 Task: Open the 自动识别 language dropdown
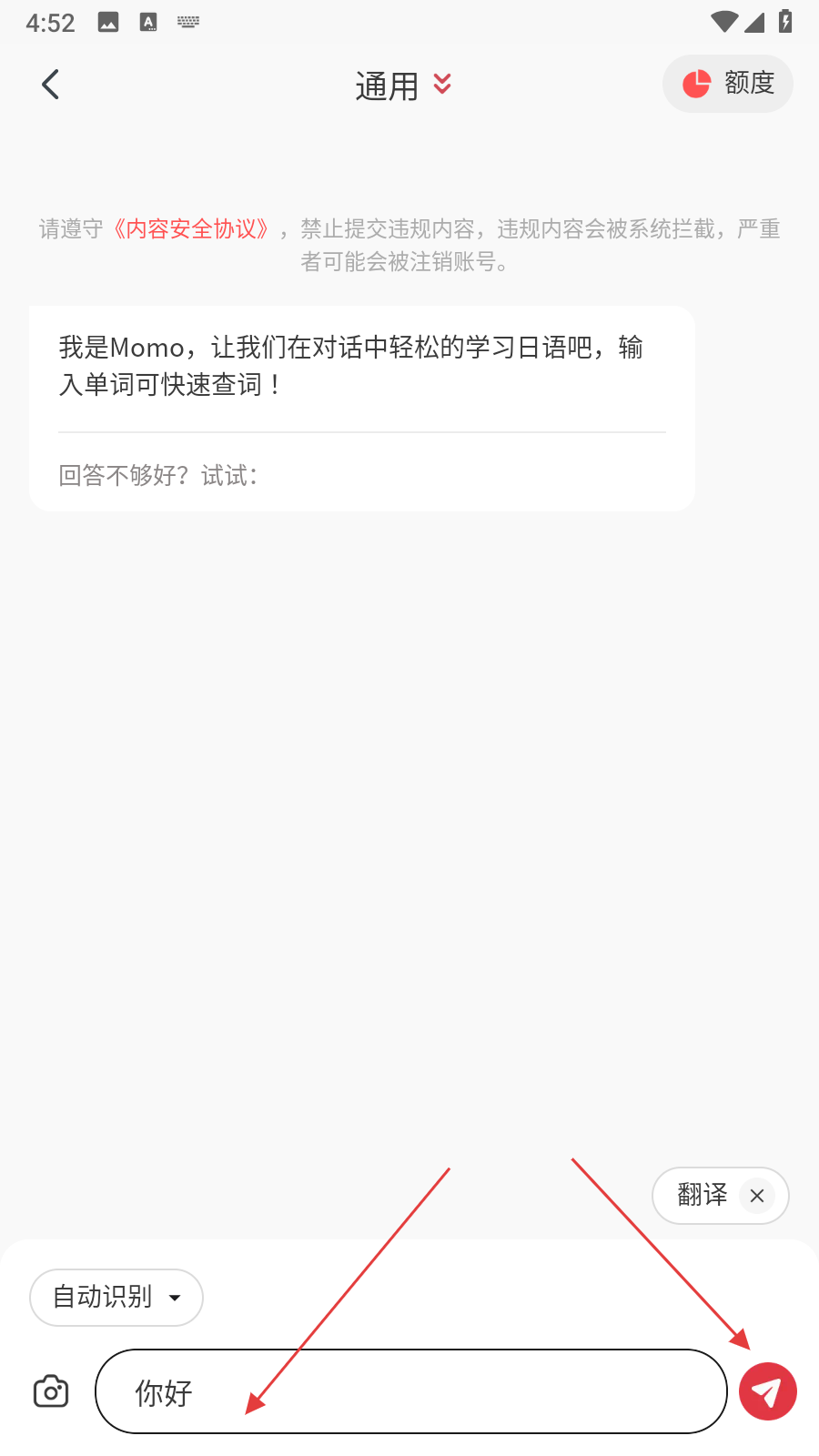pos(116,1297)
